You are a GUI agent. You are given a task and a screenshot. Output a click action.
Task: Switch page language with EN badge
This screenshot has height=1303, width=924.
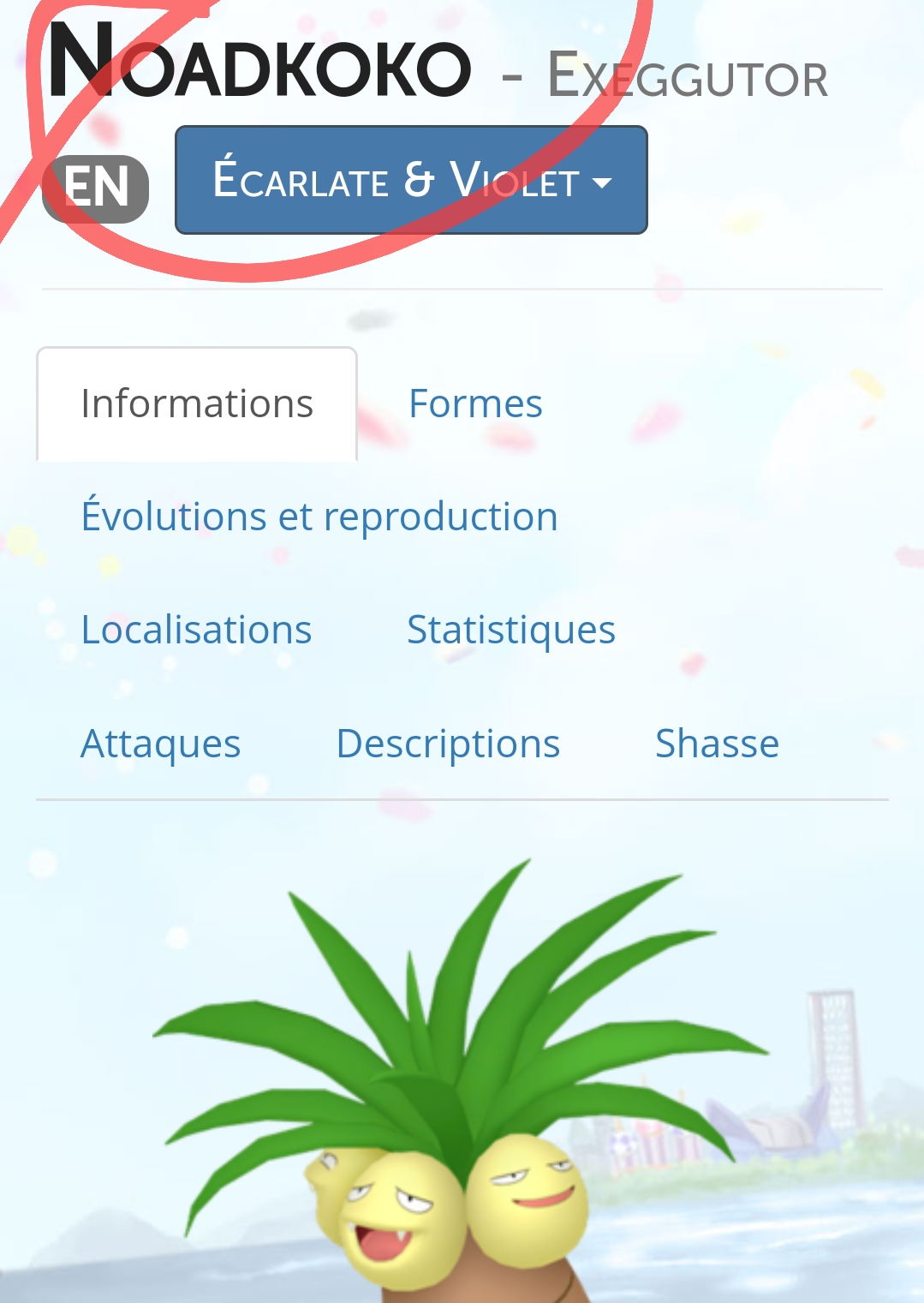[95, 188]
